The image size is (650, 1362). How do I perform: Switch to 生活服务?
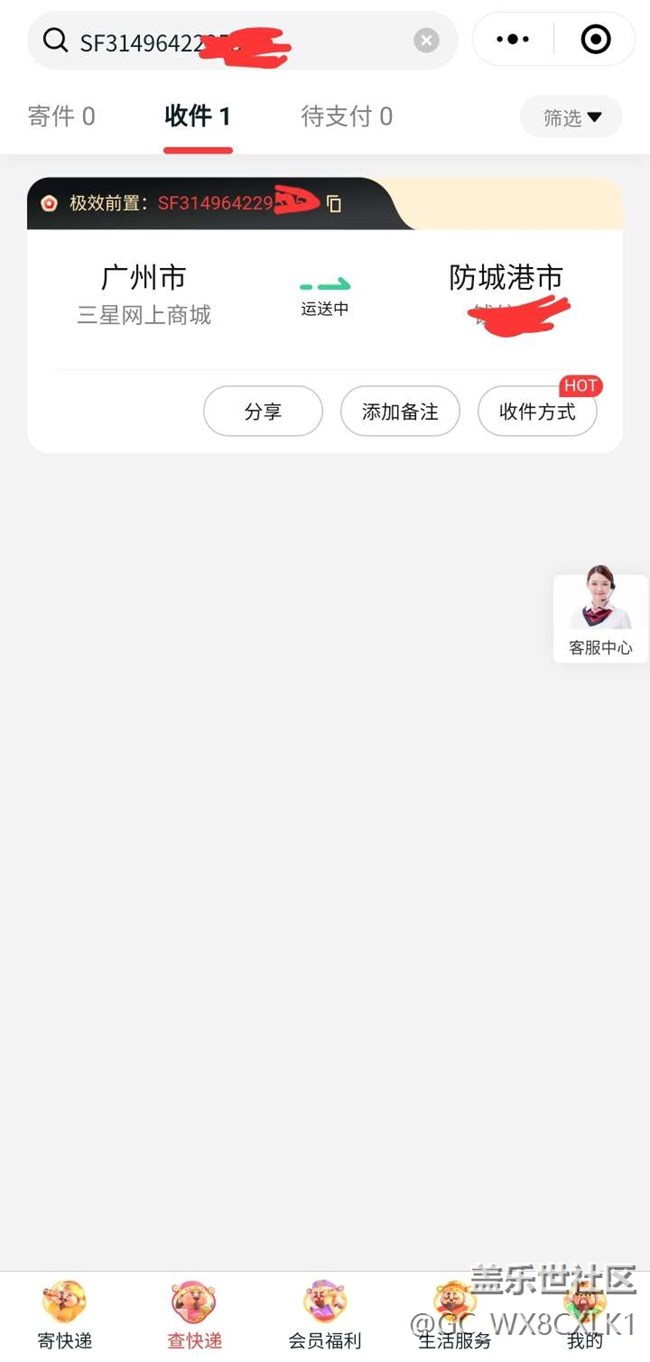455,1315
